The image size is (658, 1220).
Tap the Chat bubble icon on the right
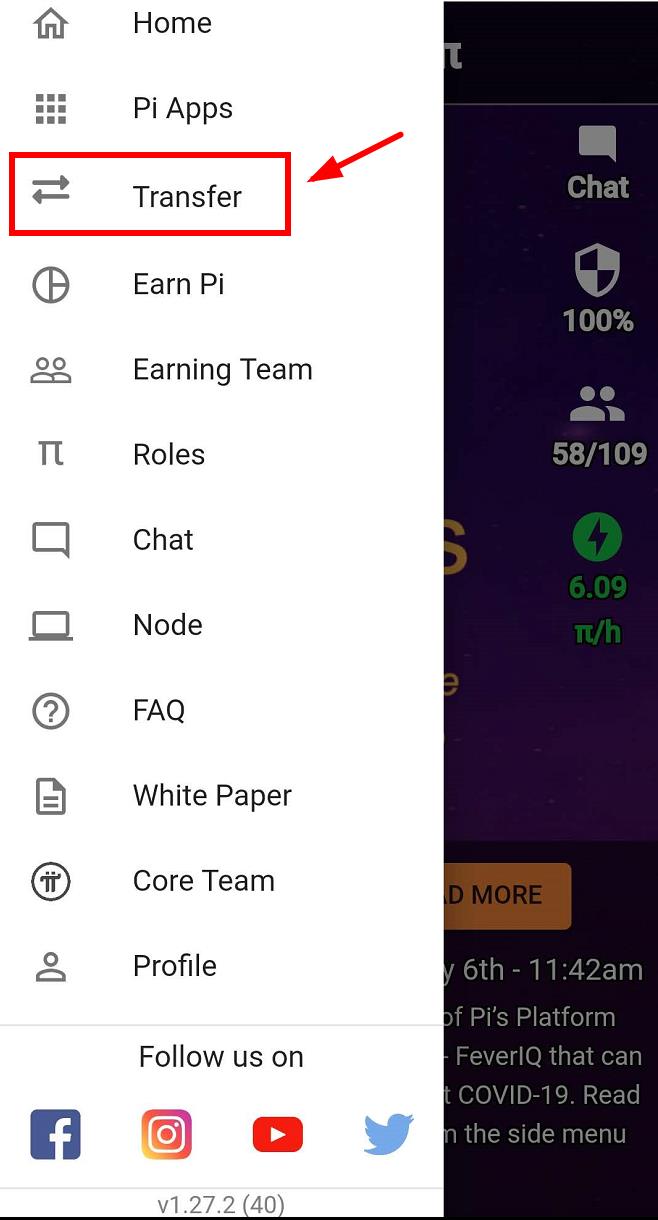(598, 163)
